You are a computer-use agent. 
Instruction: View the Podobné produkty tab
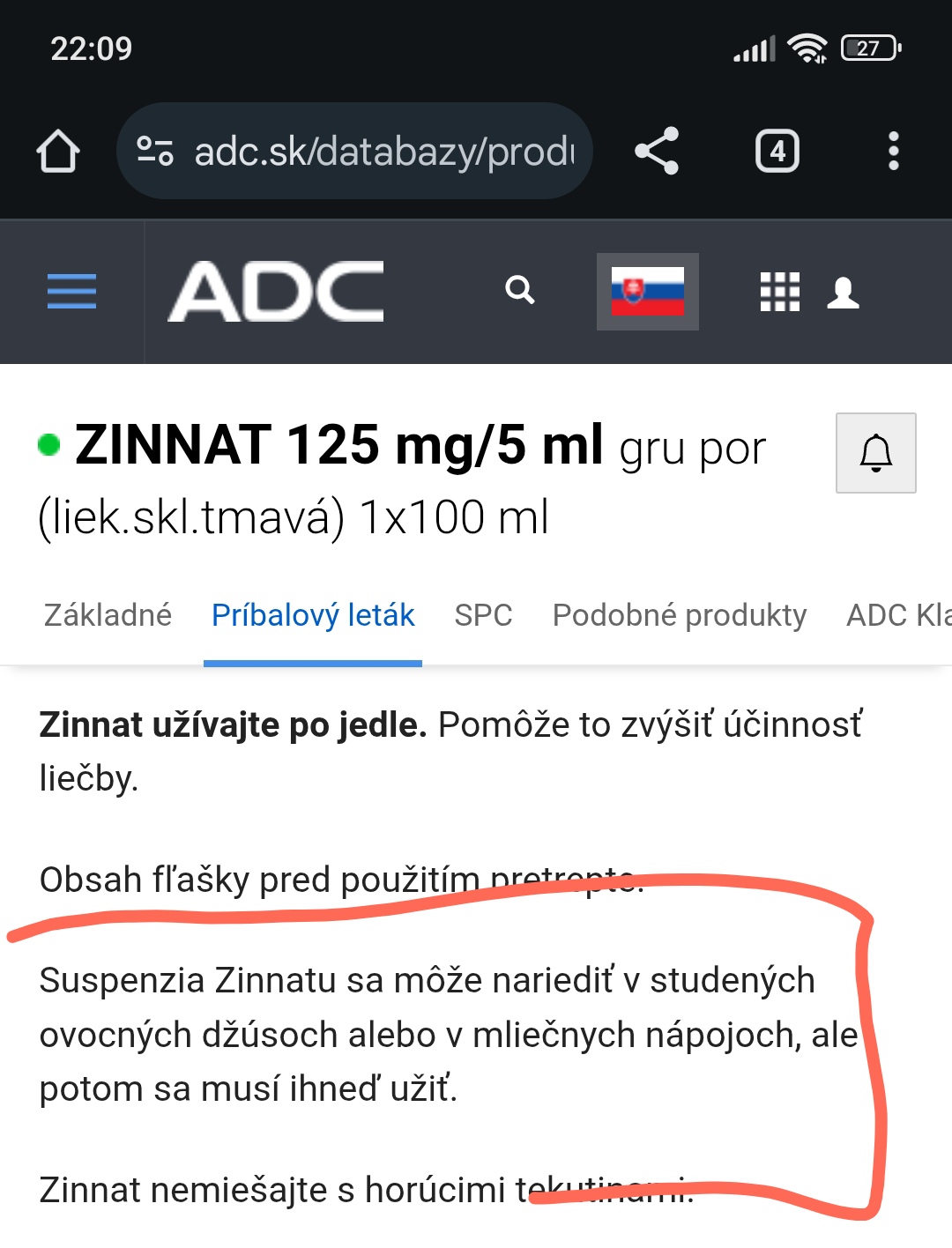(x=679, y=615)
